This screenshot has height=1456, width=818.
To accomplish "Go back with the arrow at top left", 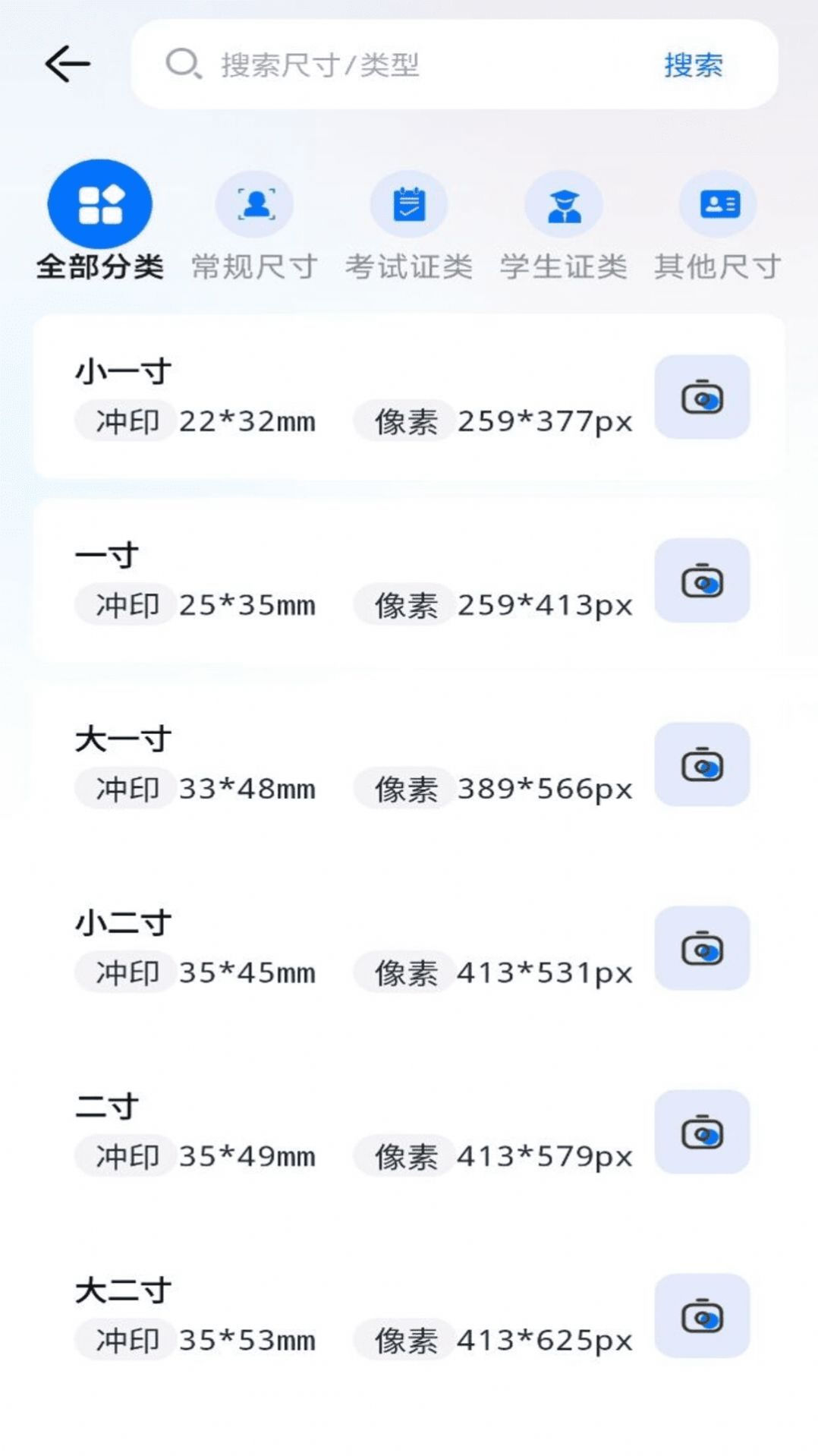I will (67, 64).
